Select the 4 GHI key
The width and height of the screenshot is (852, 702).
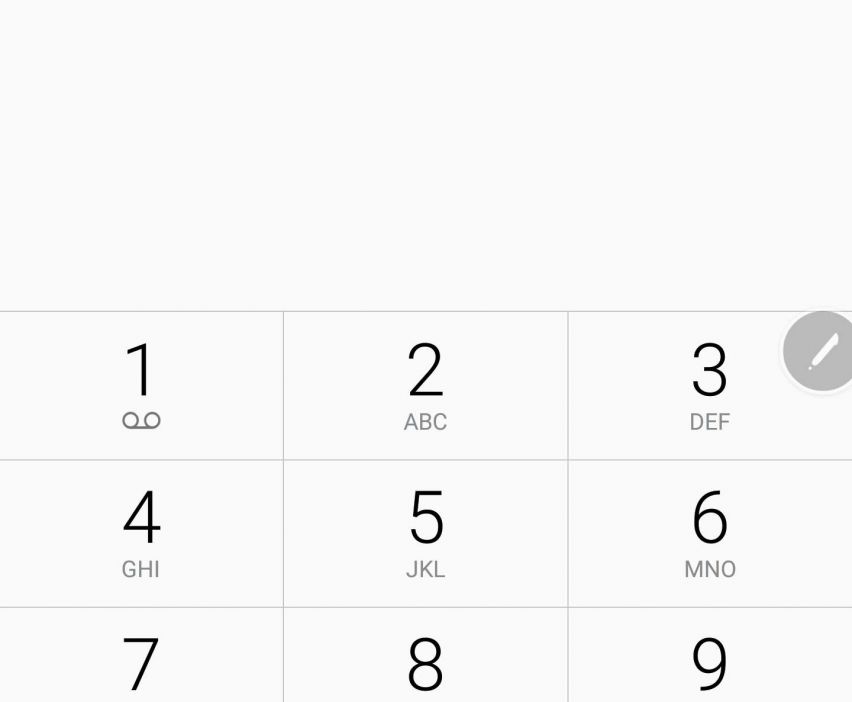click(x=141, y=533)
